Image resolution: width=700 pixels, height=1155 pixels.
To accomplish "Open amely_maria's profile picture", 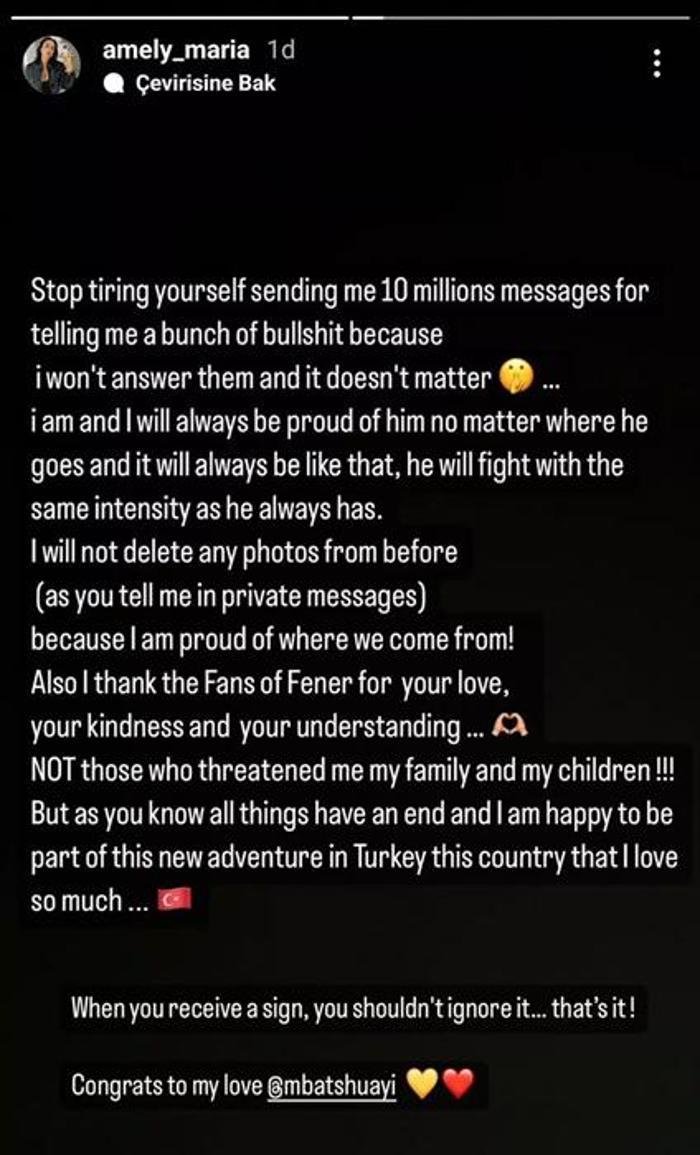I will [52, 64].
